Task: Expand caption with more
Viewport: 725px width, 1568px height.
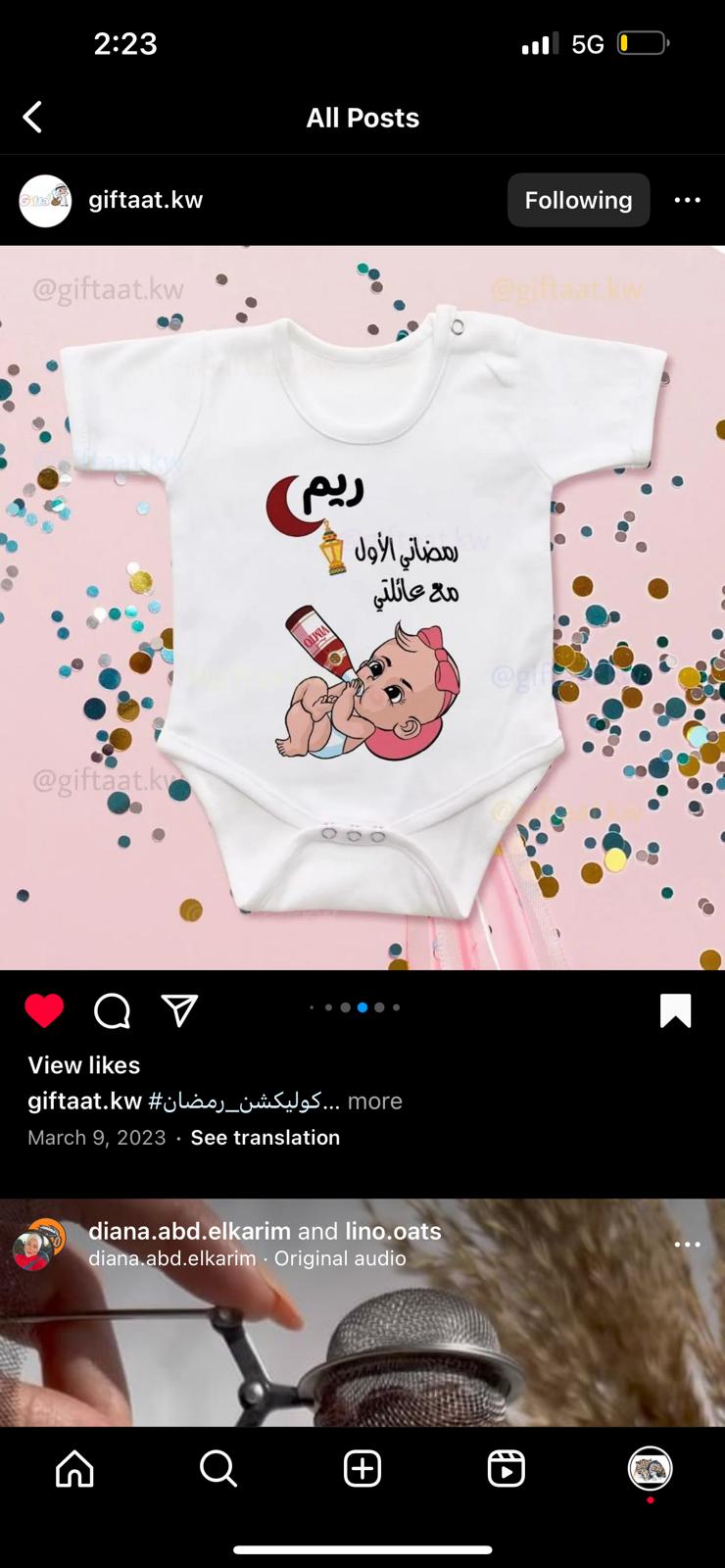Action: point(375,1101)
